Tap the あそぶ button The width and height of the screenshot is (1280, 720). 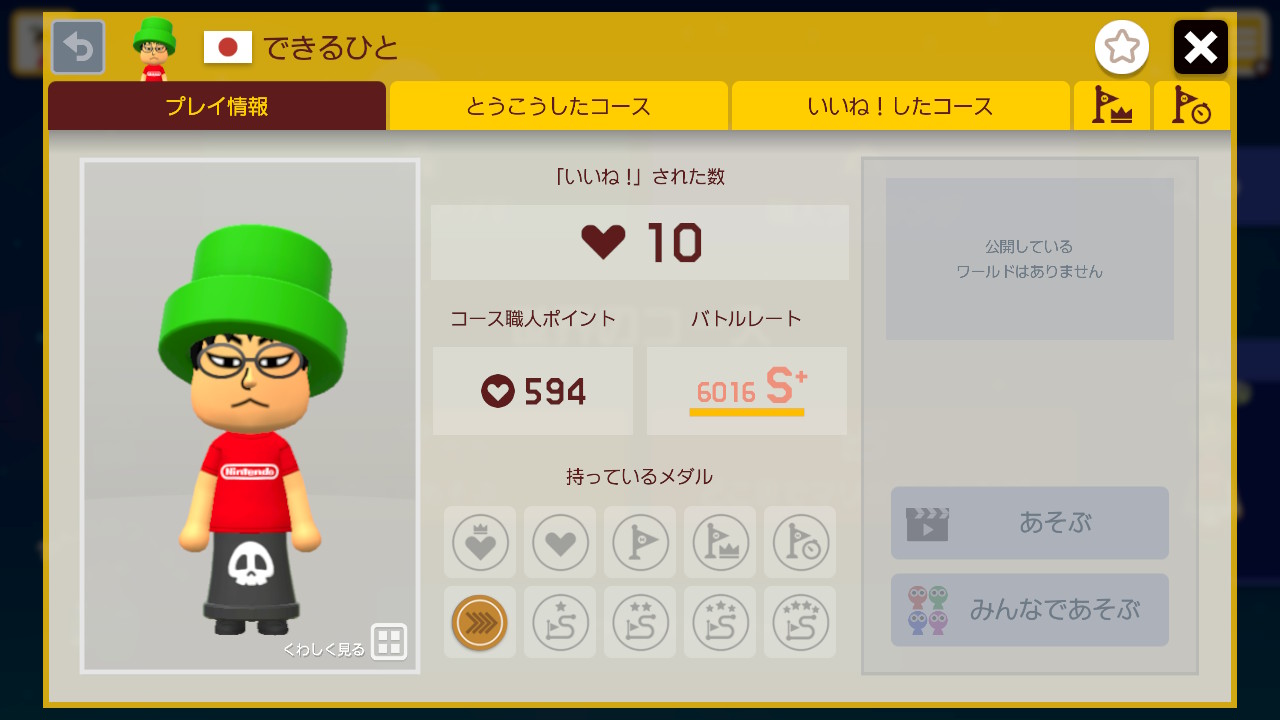[x=1029, y=523]
